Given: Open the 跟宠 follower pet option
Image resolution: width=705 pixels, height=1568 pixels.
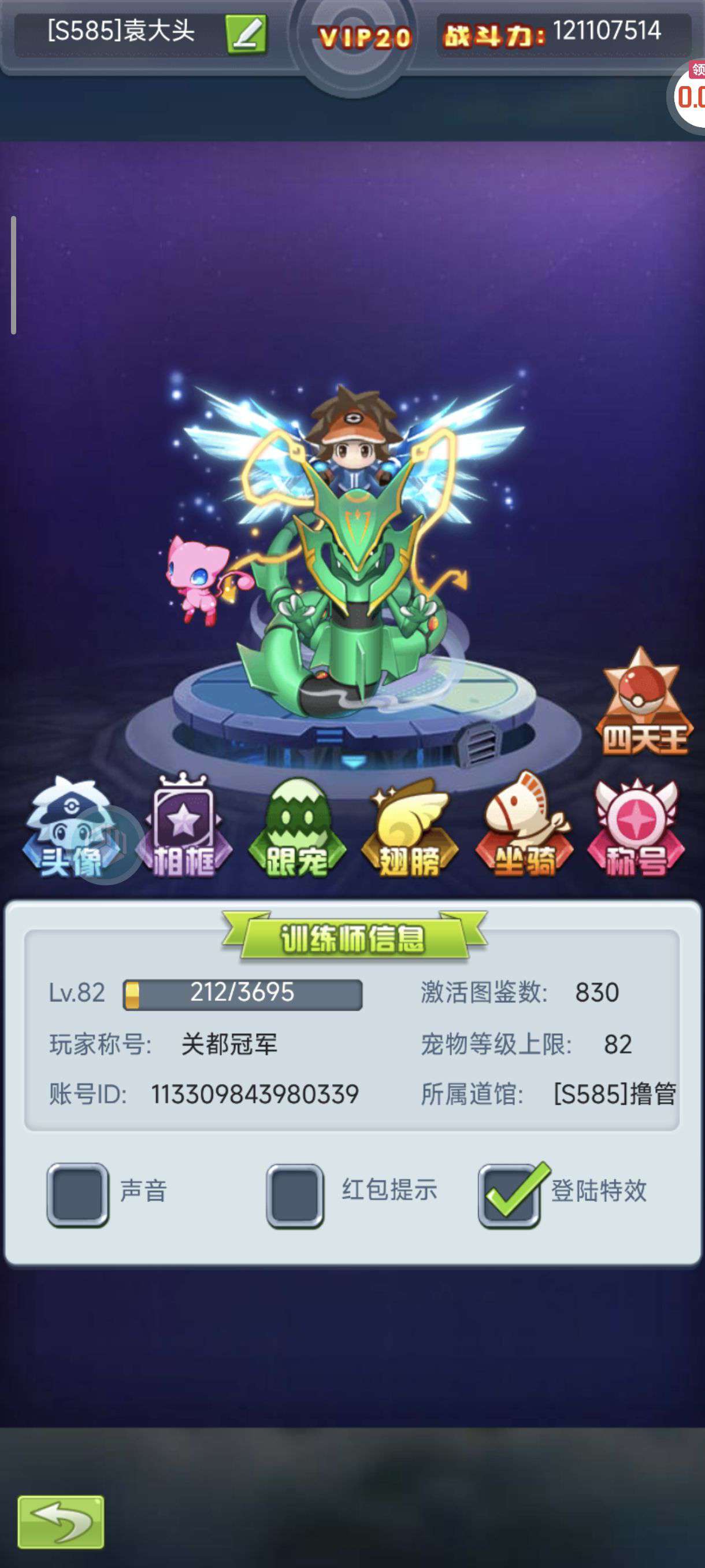Looking at the screenshot, I should 297,829.
